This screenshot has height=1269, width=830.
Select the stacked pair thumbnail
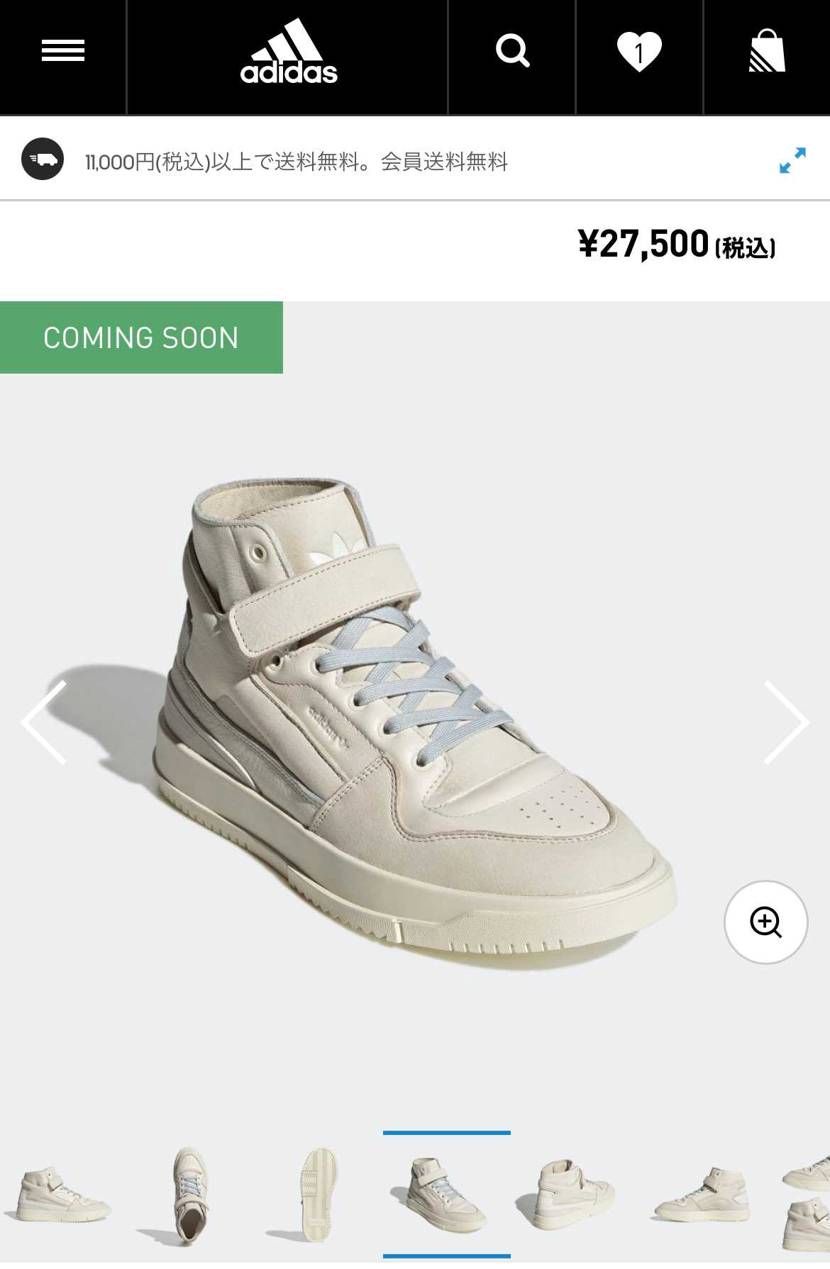pos(808,1194)
